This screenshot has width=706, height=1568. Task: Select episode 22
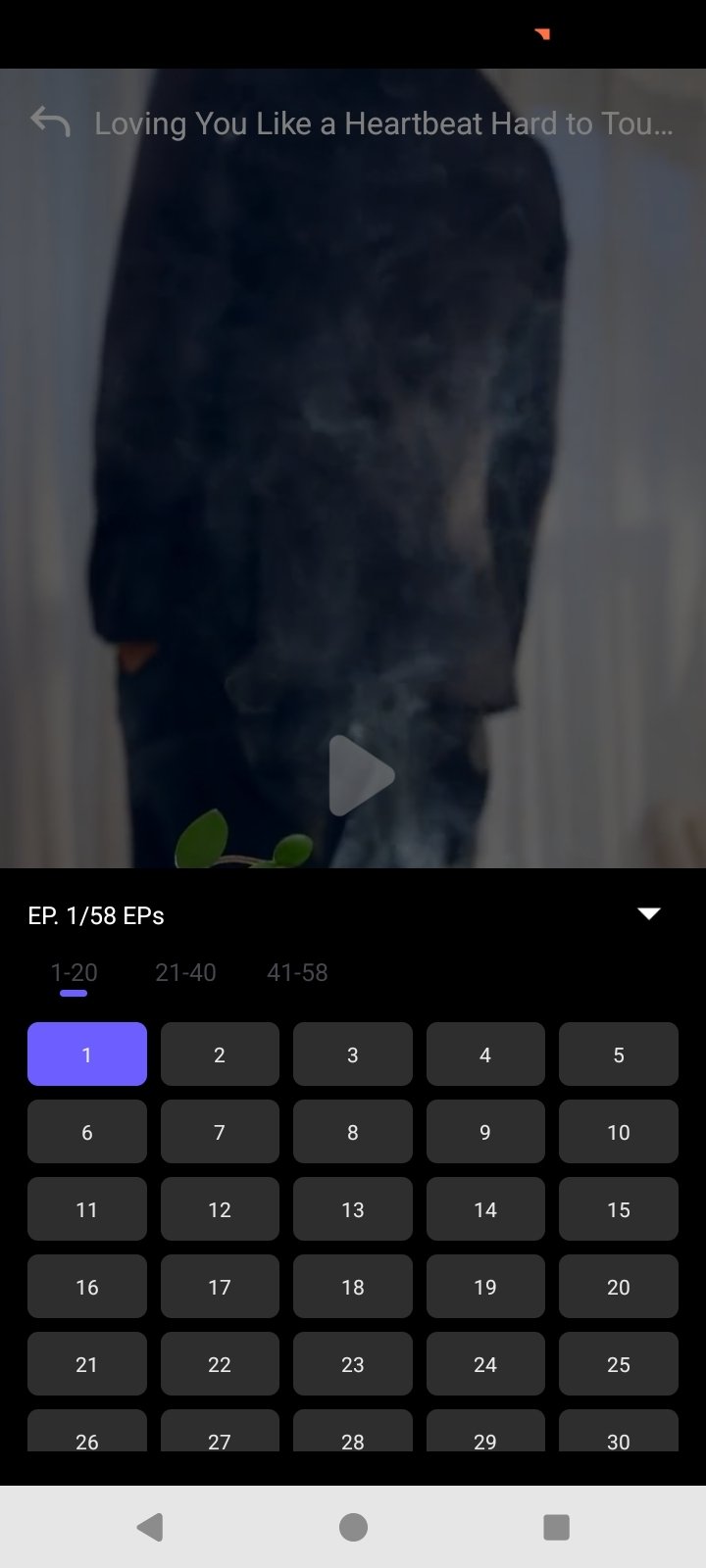[220, 1364]
